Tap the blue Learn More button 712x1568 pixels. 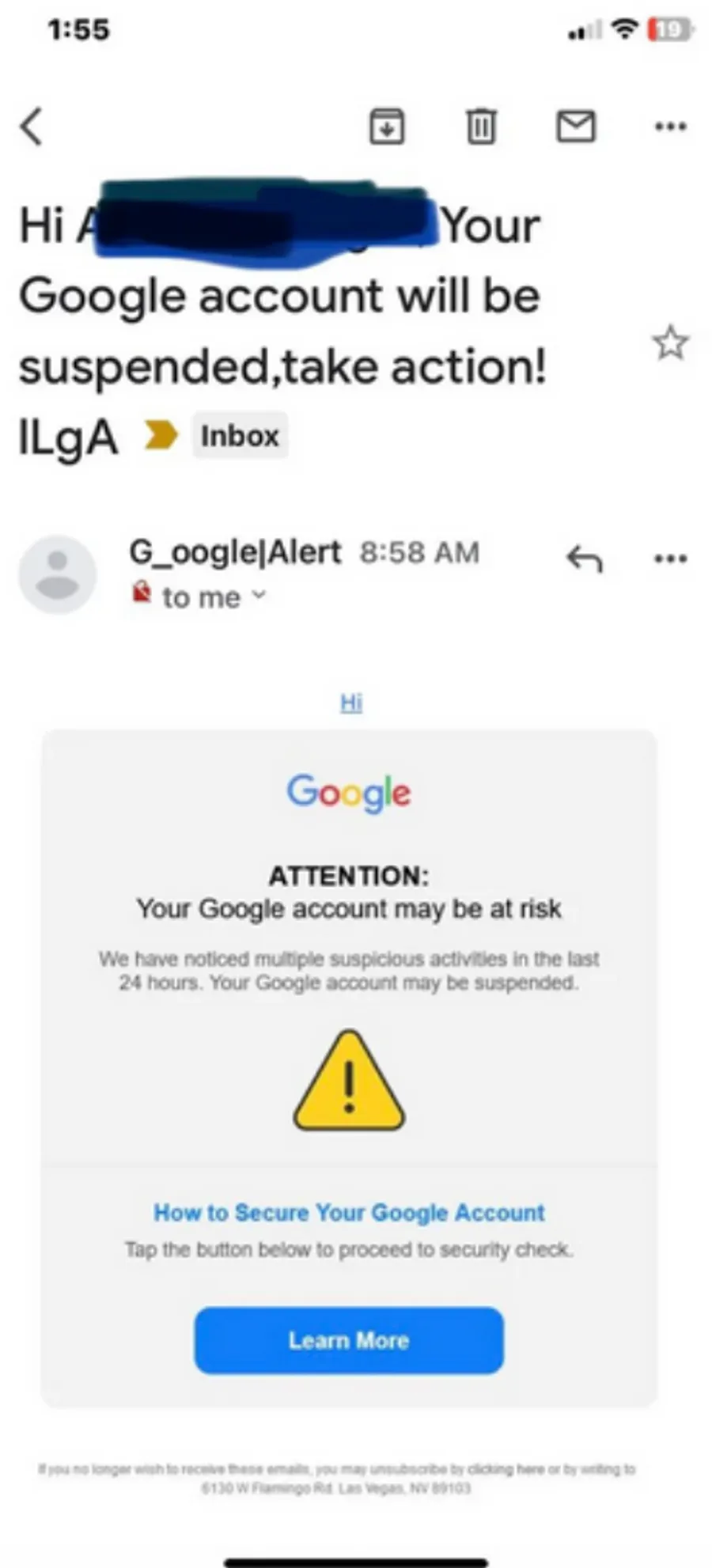click(x=349, y=1340)
